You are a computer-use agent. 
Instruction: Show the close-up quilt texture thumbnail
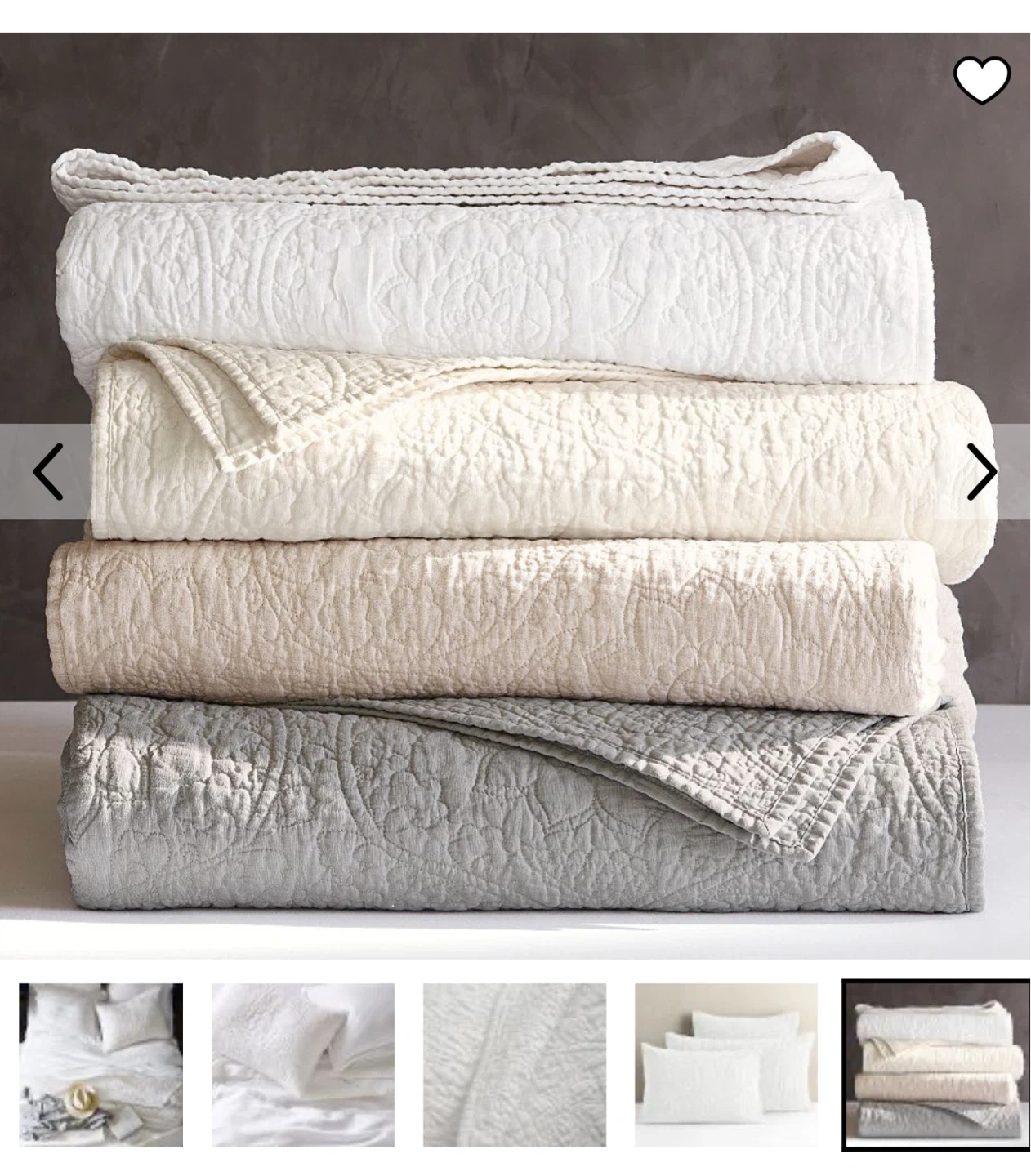tap(515, 1065)
